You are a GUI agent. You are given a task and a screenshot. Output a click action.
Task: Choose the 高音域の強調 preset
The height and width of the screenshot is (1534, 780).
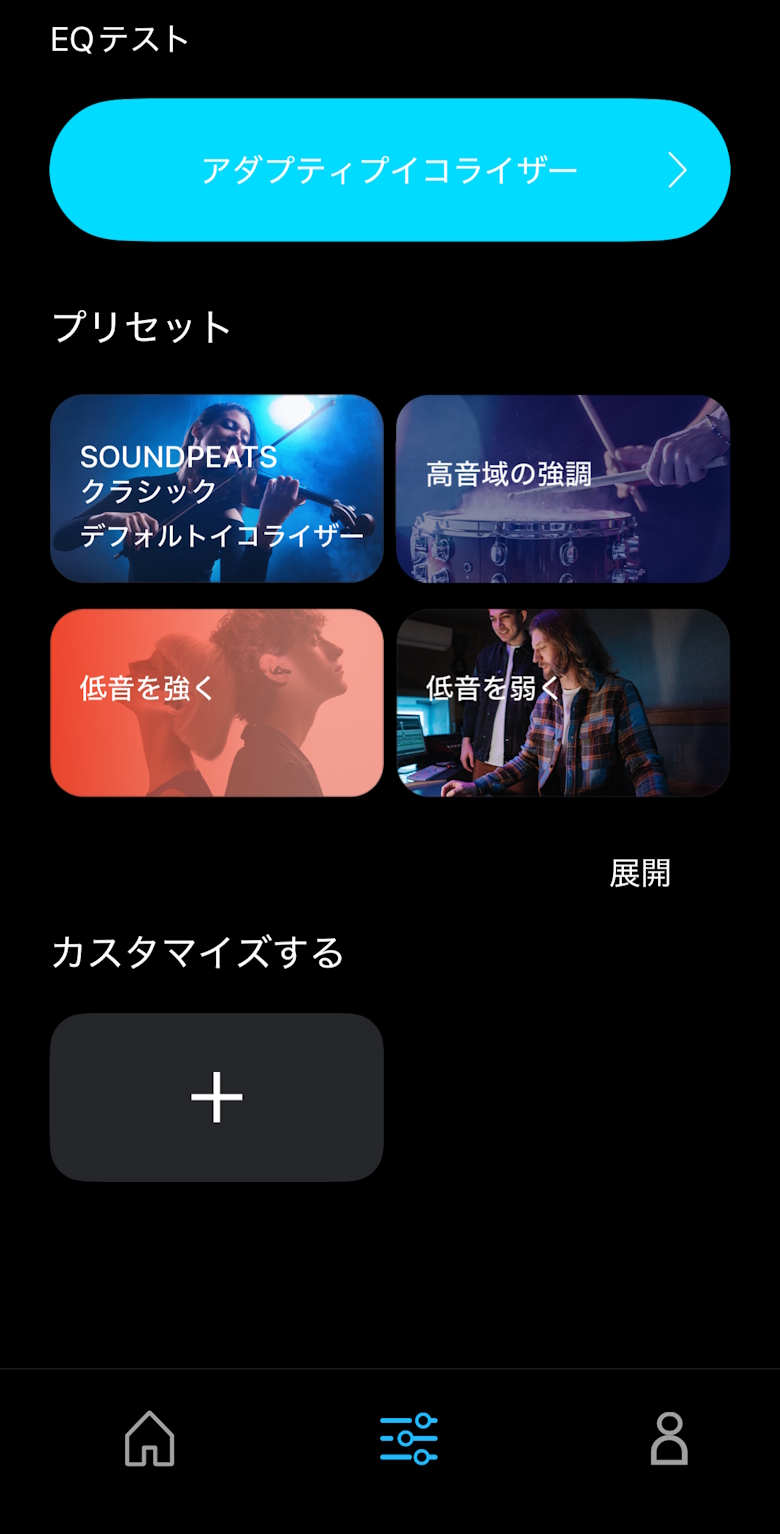tap(563, 489)
